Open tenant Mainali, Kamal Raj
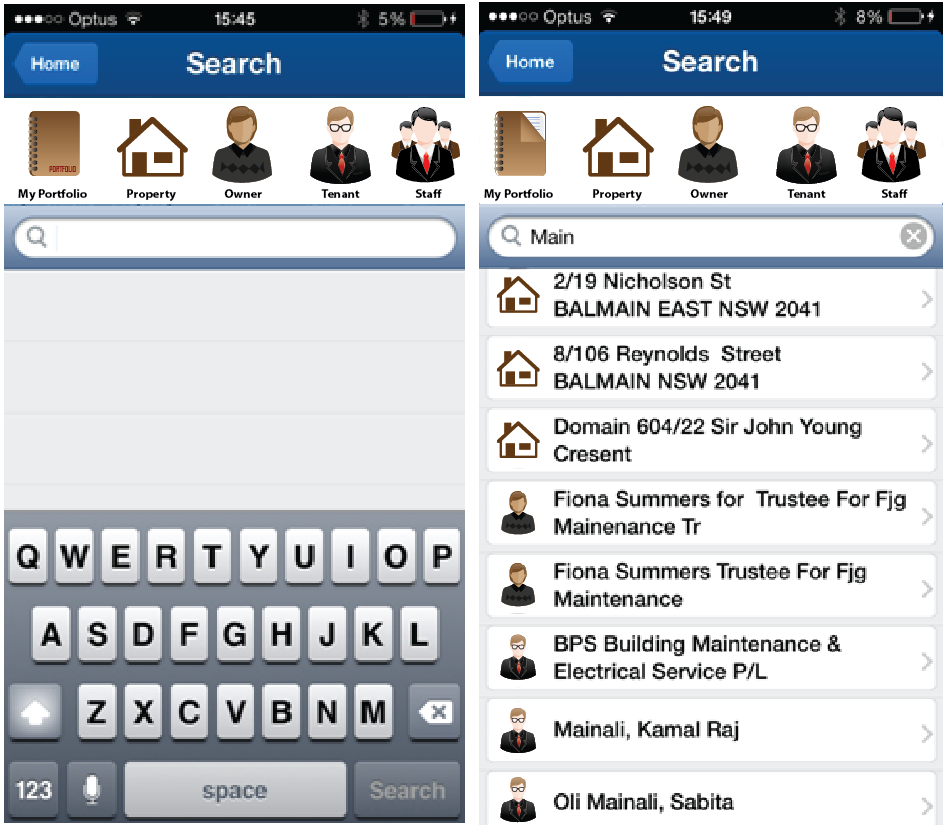This screenshot has height=827, width=944. (710, 730)
